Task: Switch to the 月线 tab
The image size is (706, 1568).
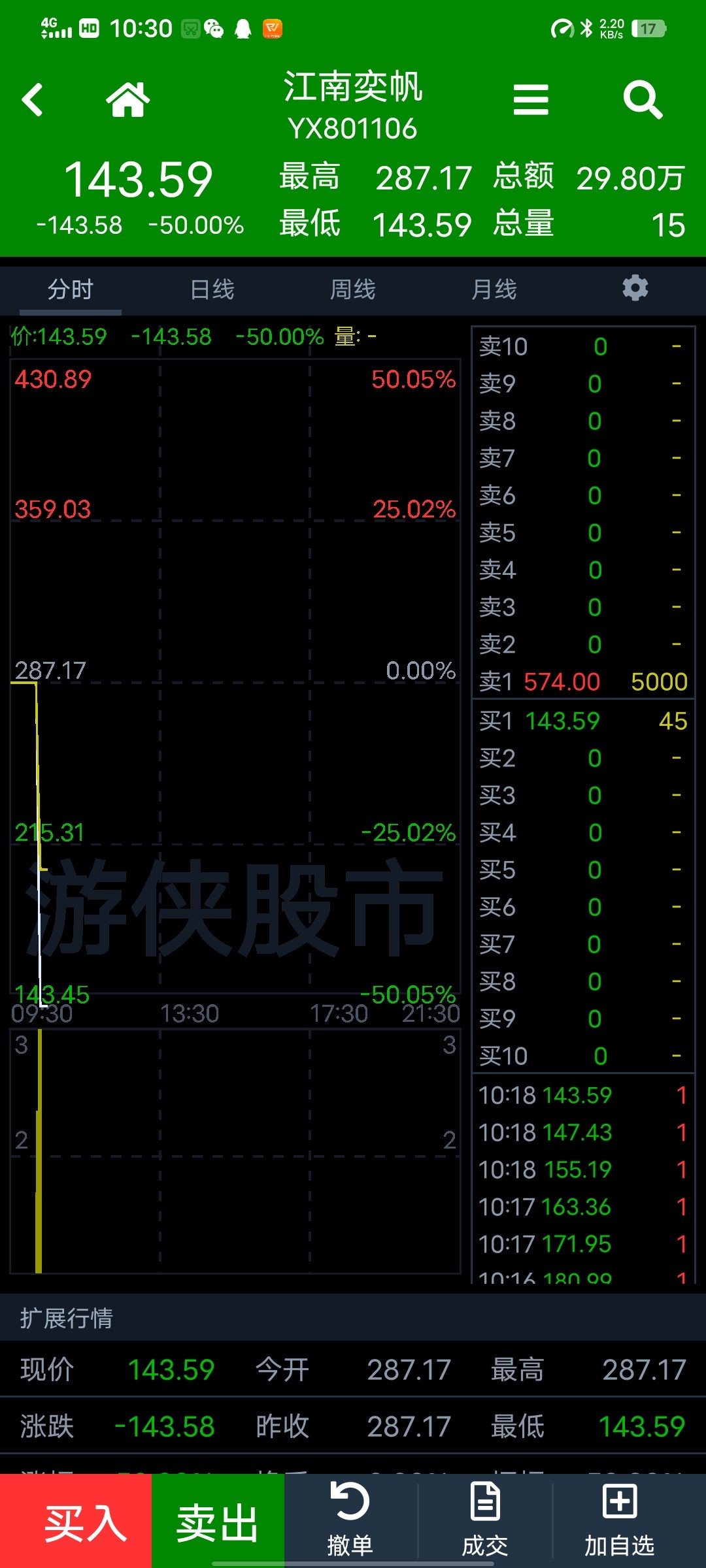Action: click(x=494, y=289)
